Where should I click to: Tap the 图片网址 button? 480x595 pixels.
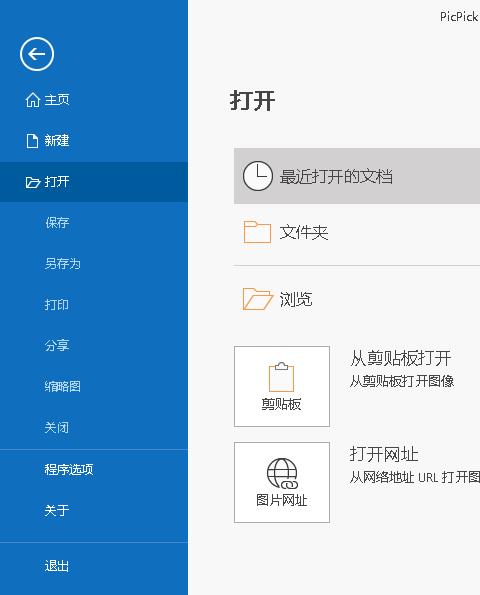click(x=282, y=482)
